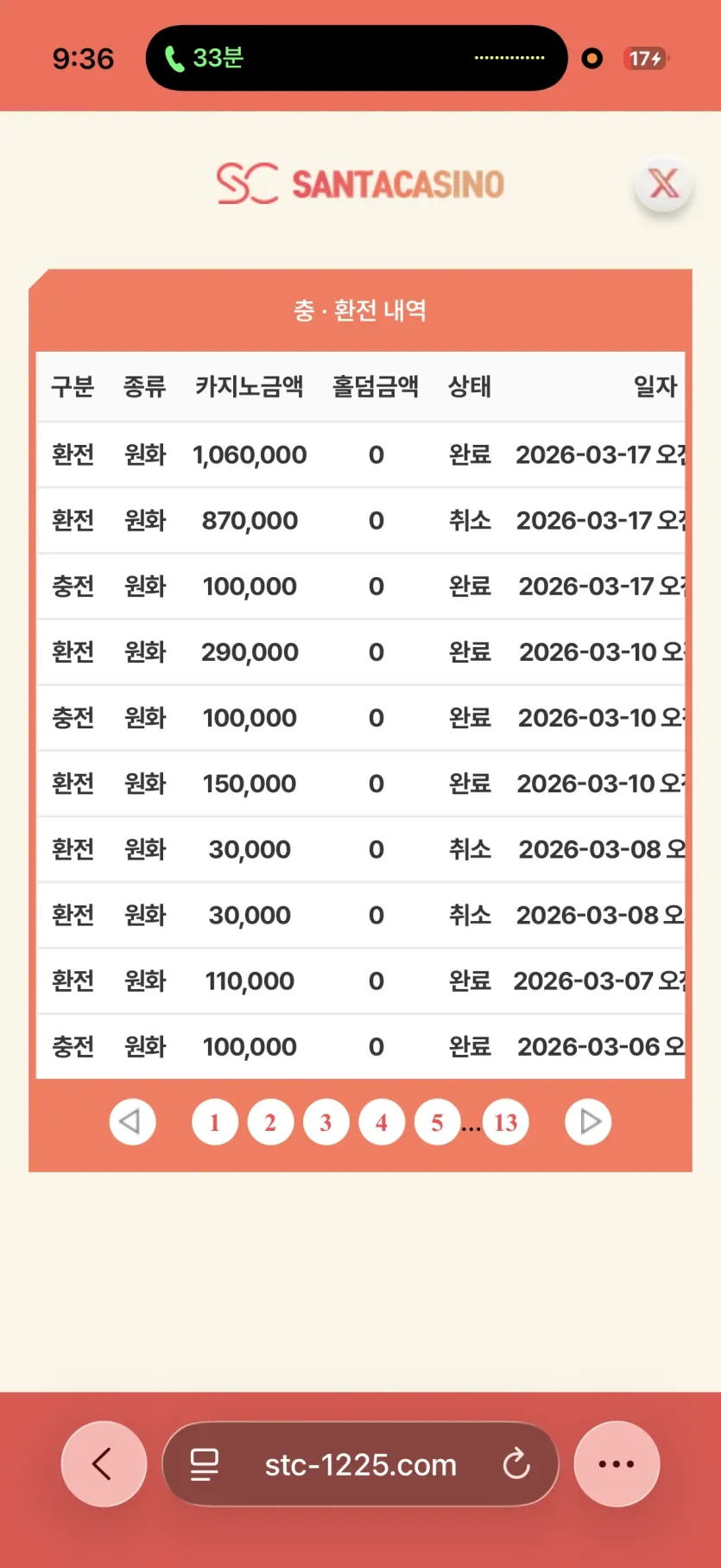Tap the stc-1225.com address bar
Screen dimensions: 721x1568
[x=360, y=1464]
